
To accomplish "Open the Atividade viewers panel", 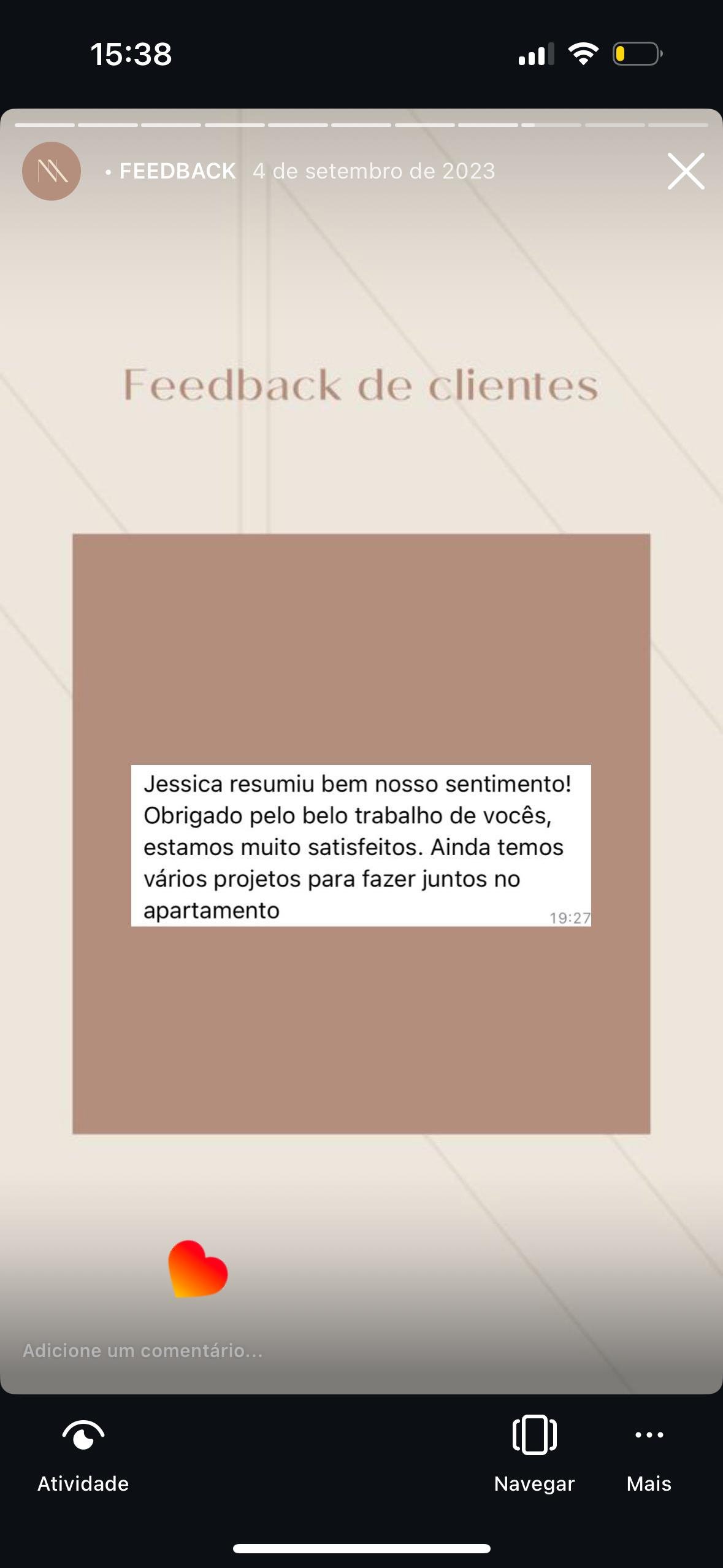I will 83,1455.
